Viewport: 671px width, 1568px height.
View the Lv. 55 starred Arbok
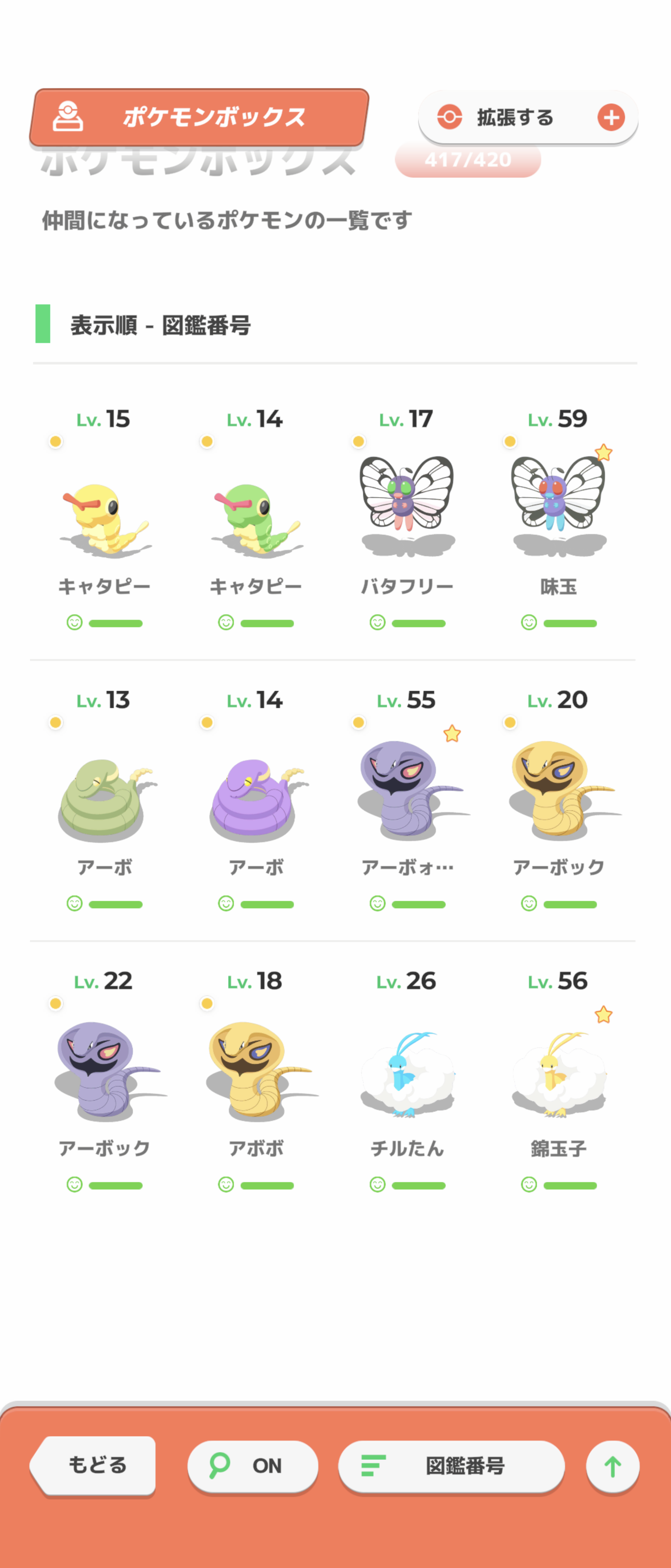(x=407, y=788)
